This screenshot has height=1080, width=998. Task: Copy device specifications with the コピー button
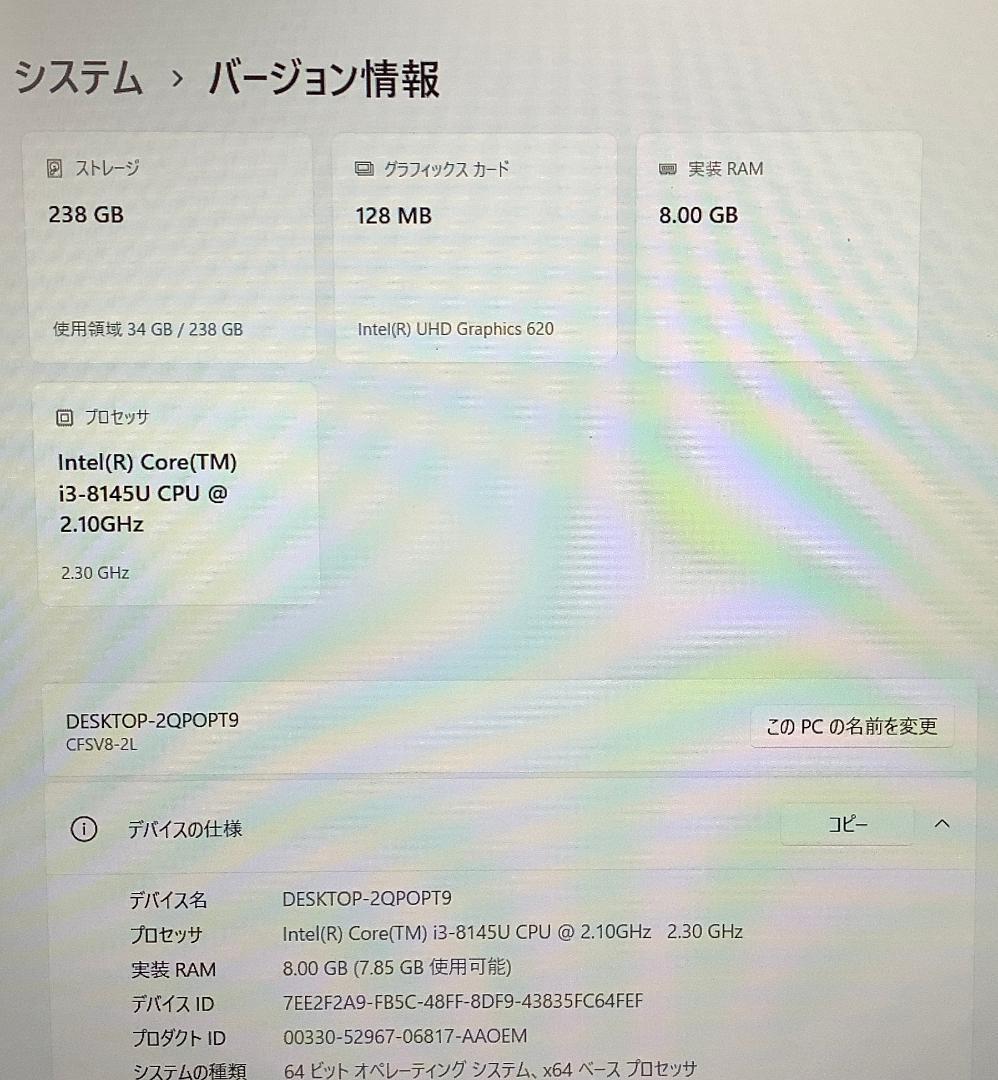tap(846, 825)
